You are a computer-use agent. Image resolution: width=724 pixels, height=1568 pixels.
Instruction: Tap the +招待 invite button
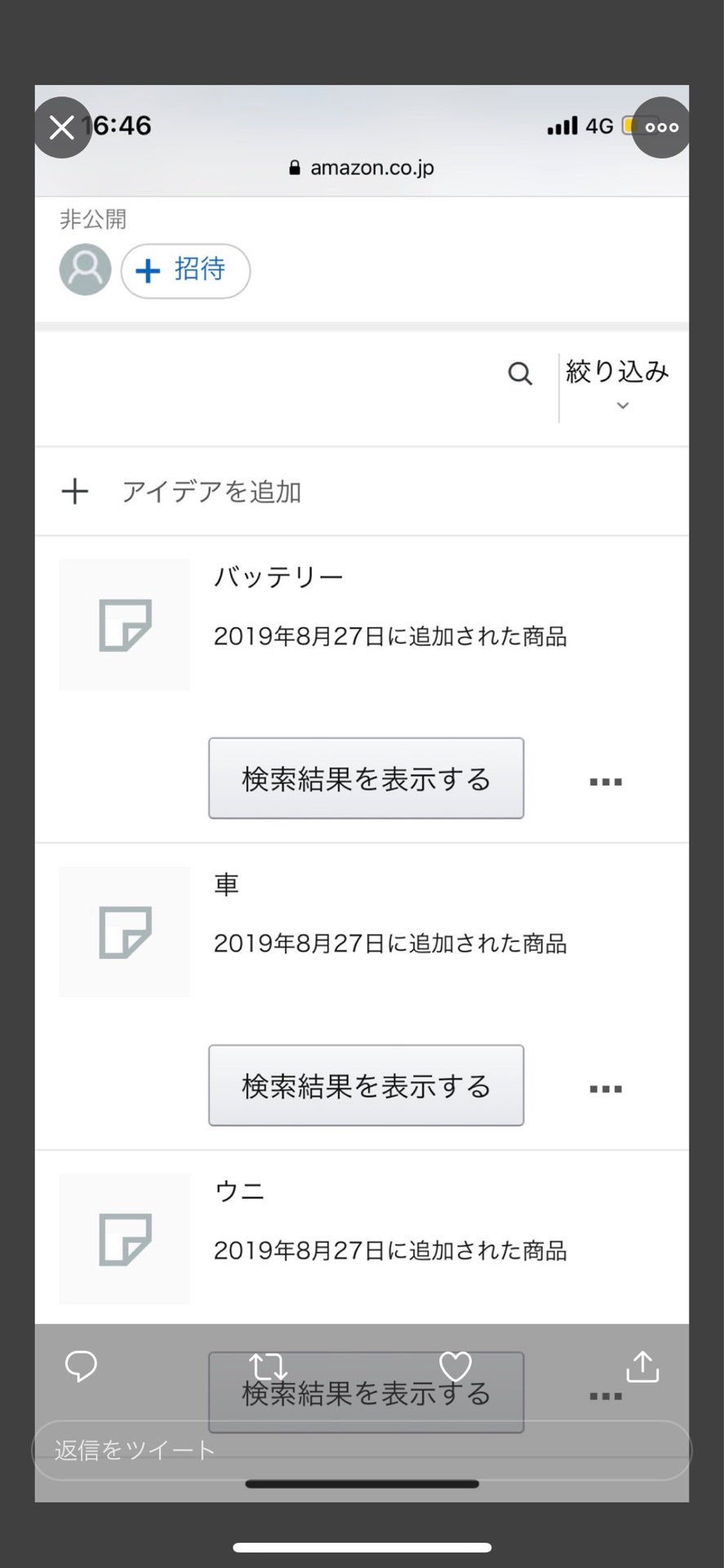point(185,270)
